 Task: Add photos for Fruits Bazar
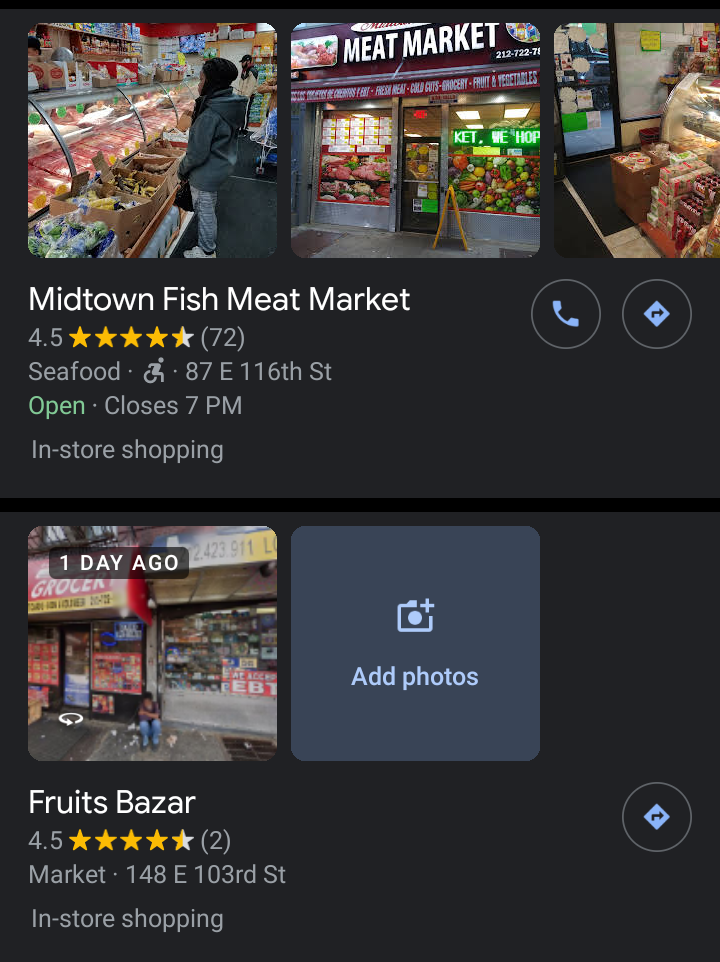415,643
